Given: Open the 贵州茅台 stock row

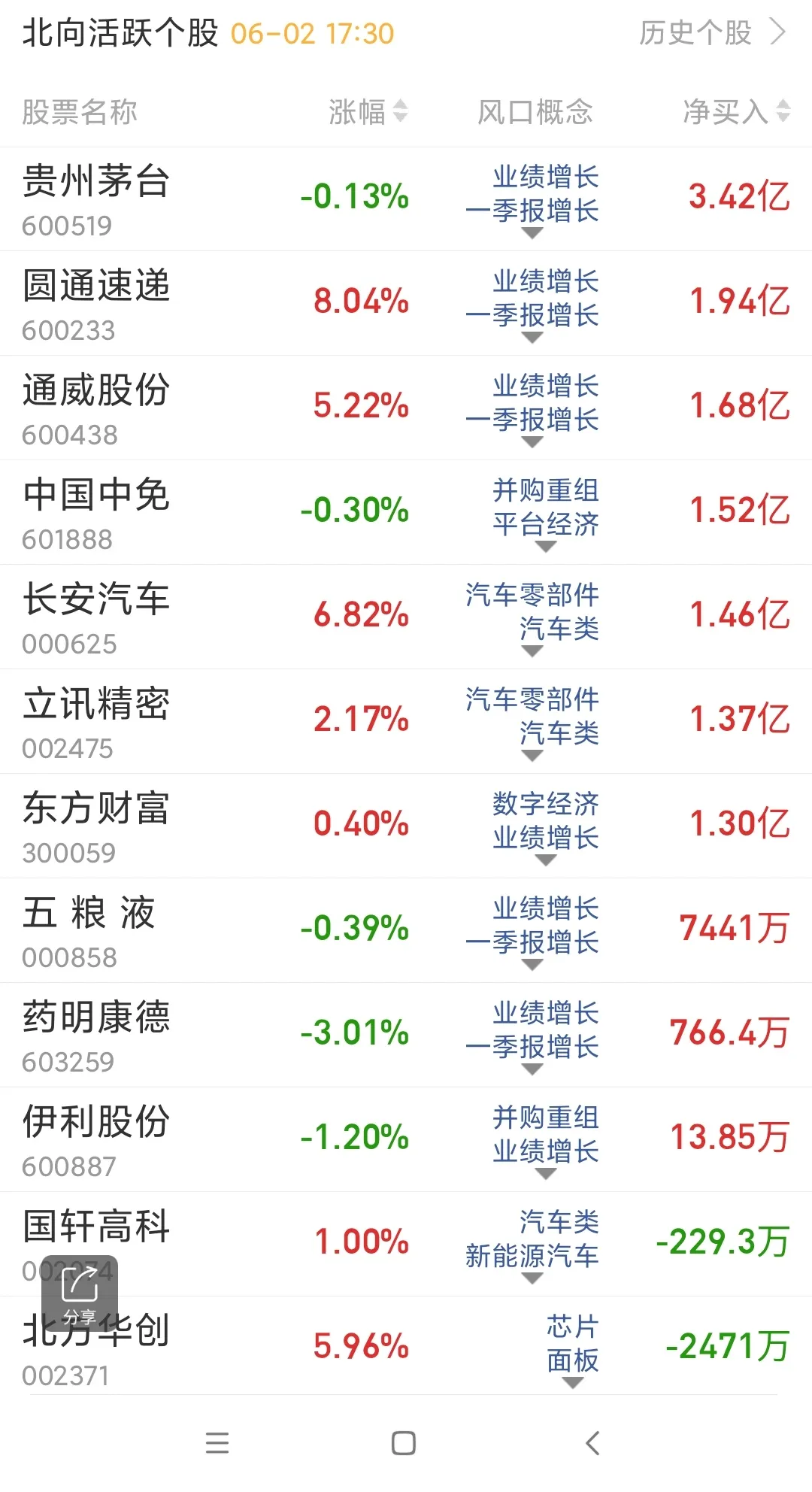Looking at the screenshot, I should click(x=406, y=199).
